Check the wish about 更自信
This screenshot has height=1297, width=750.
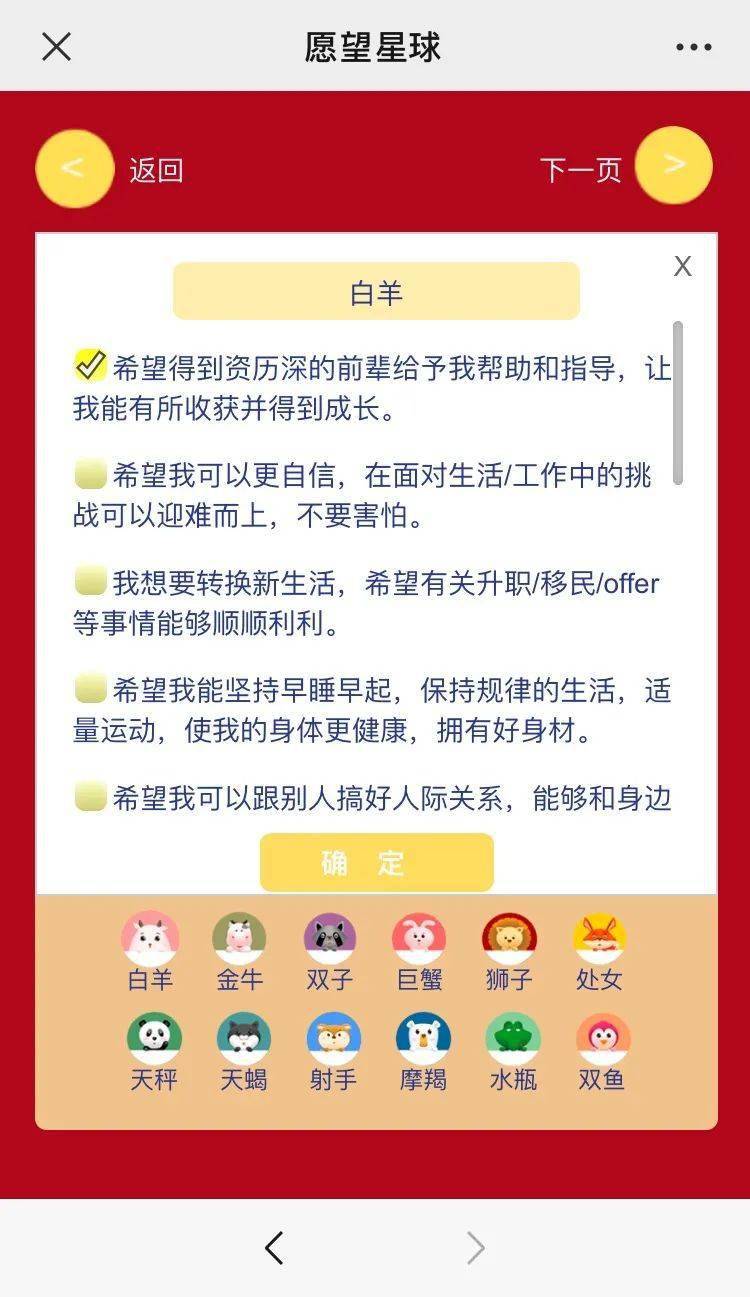[90, 474]
